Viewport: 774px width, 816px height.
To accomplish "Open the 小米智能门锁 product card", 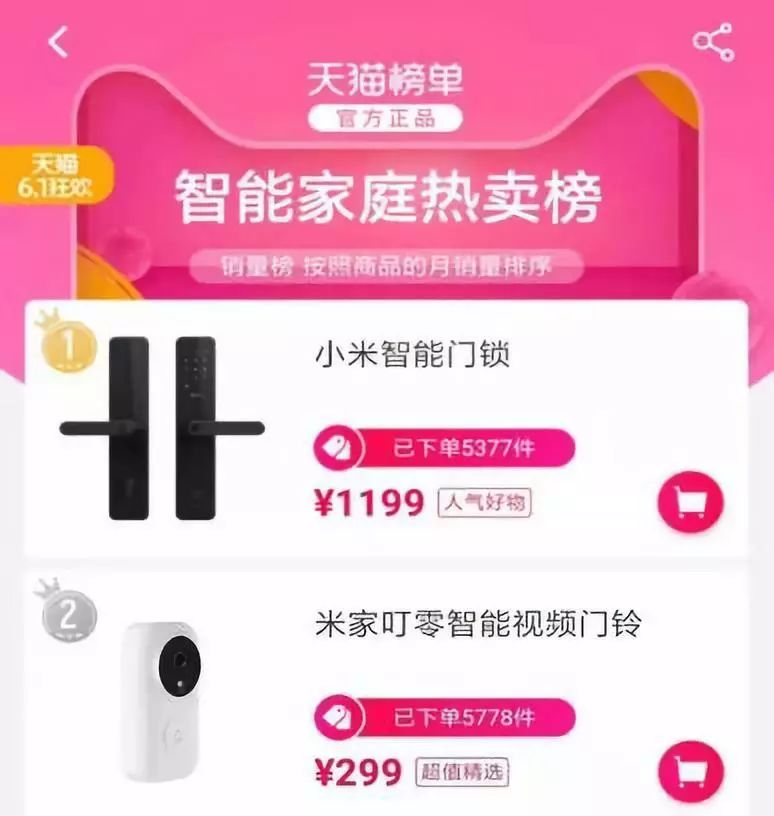I will (412, 355).
